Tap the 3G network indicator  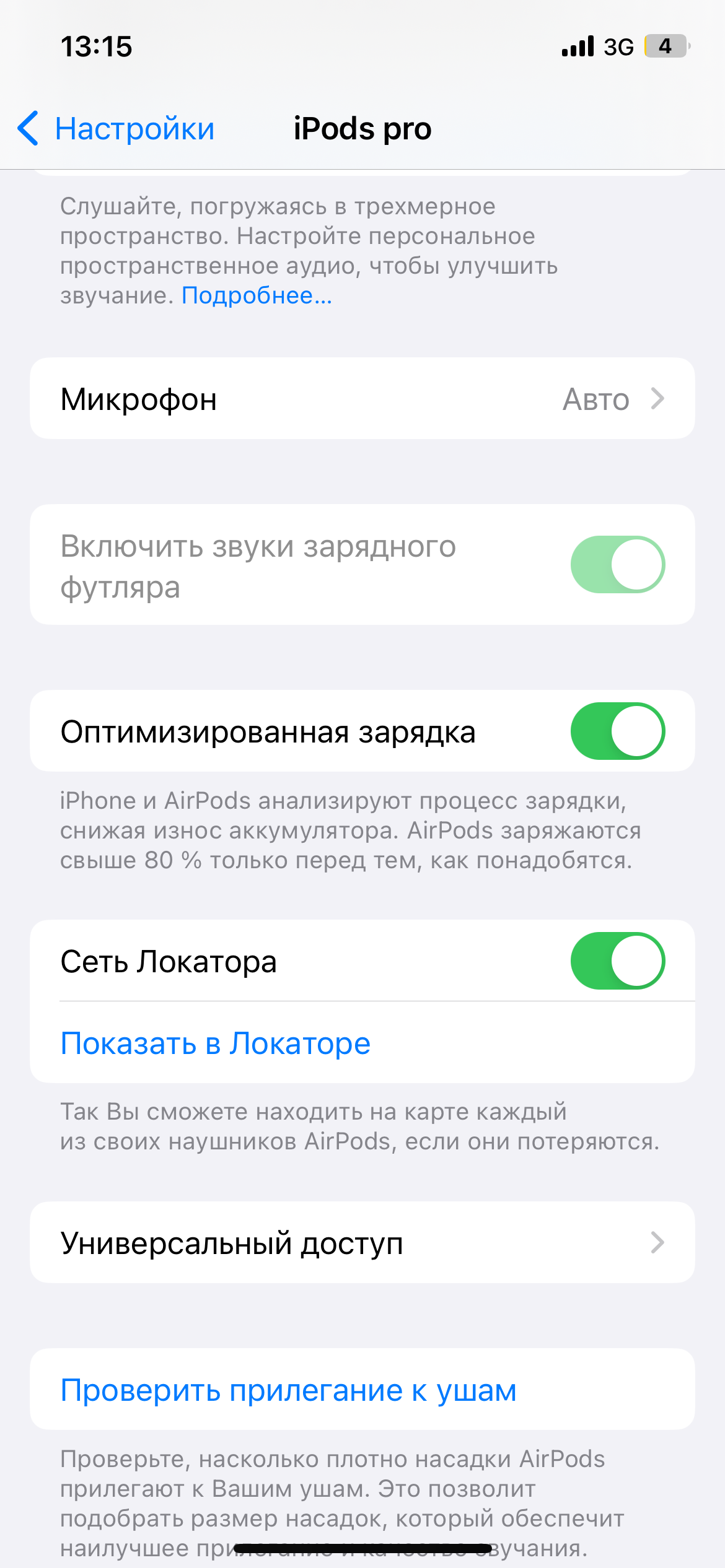[x=617, y=47]
